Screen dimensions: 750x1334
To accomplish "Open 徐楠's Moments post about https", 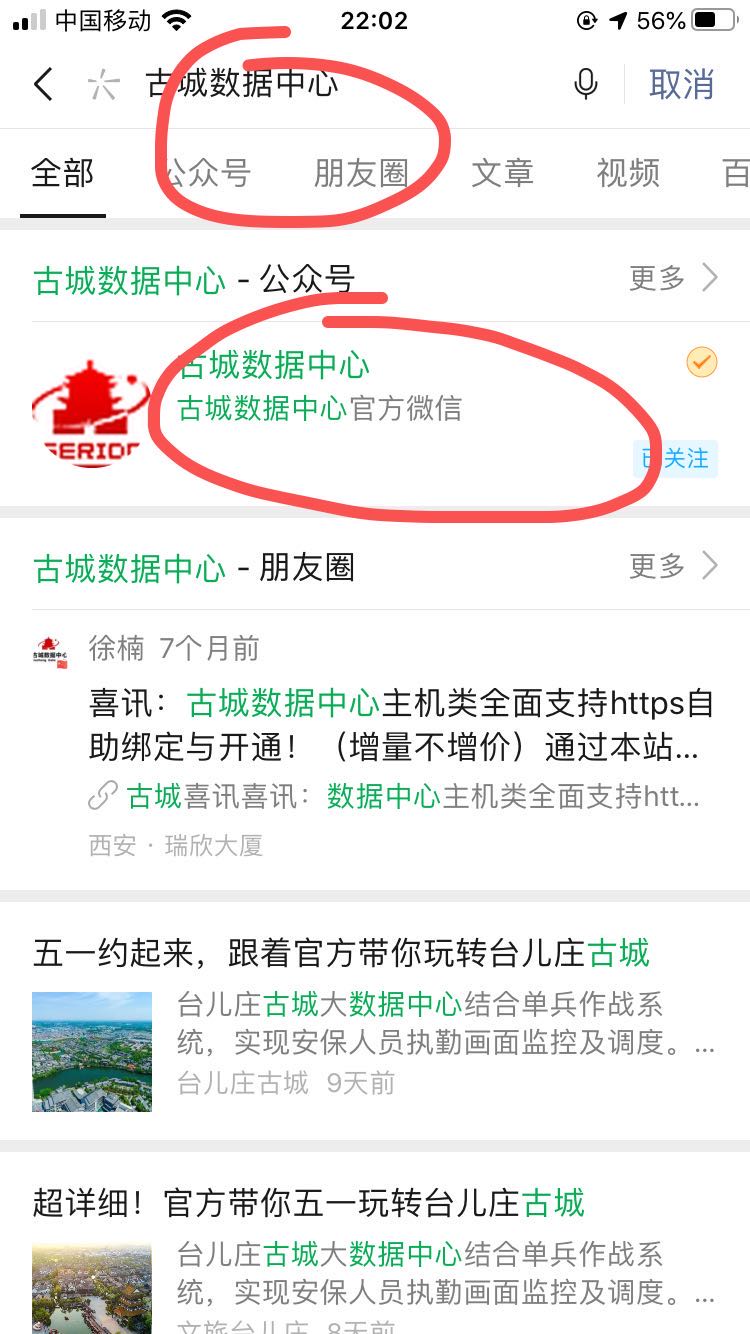I will (x=400, y=726).
